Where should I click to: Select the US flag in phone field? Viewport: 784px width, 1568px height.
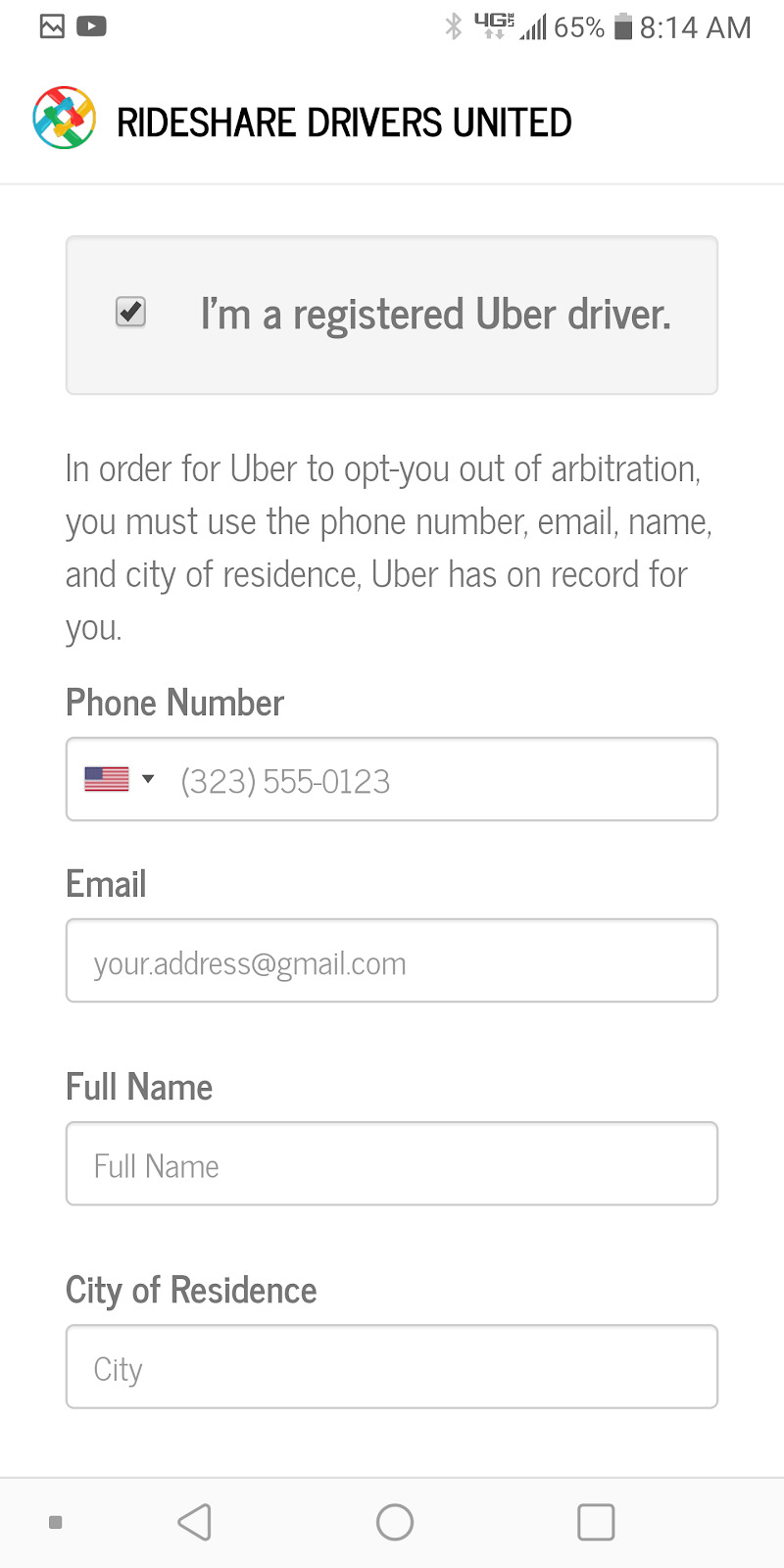coord(106,778)
